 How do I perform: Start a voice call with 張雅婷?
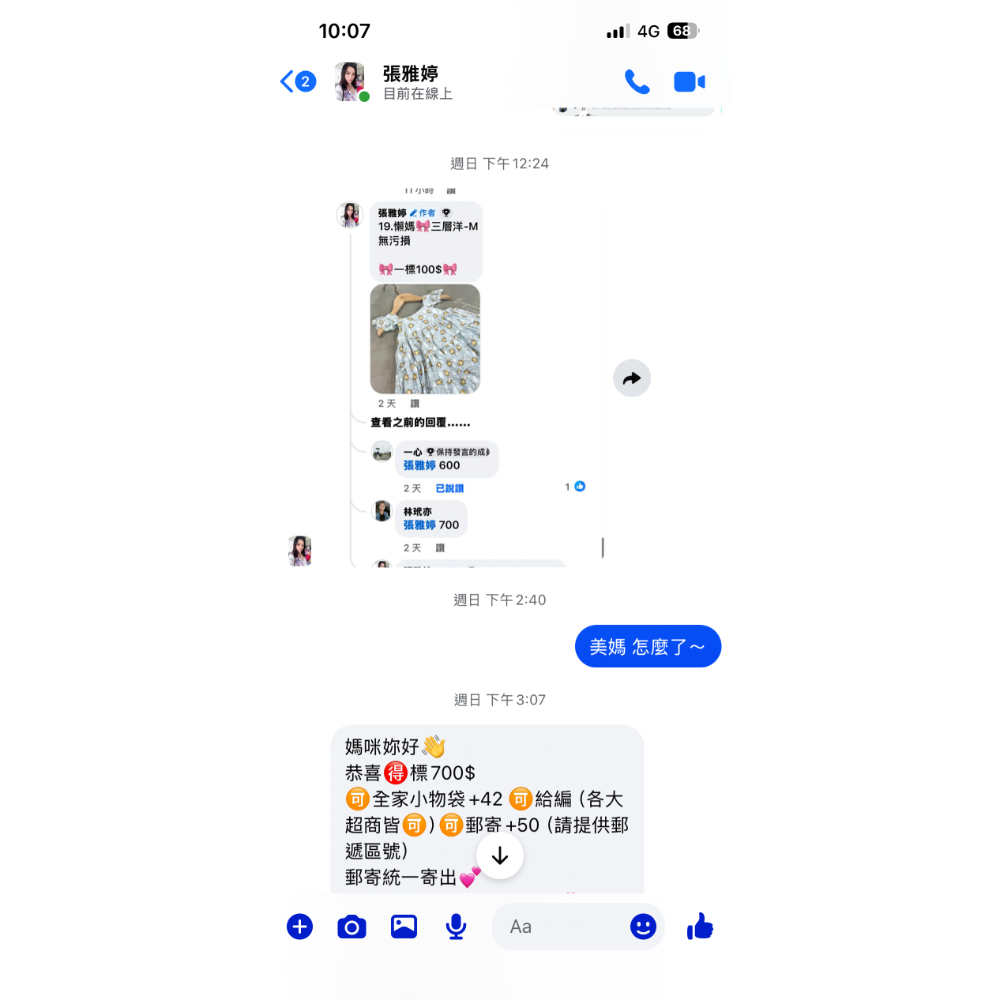point(636,82)
